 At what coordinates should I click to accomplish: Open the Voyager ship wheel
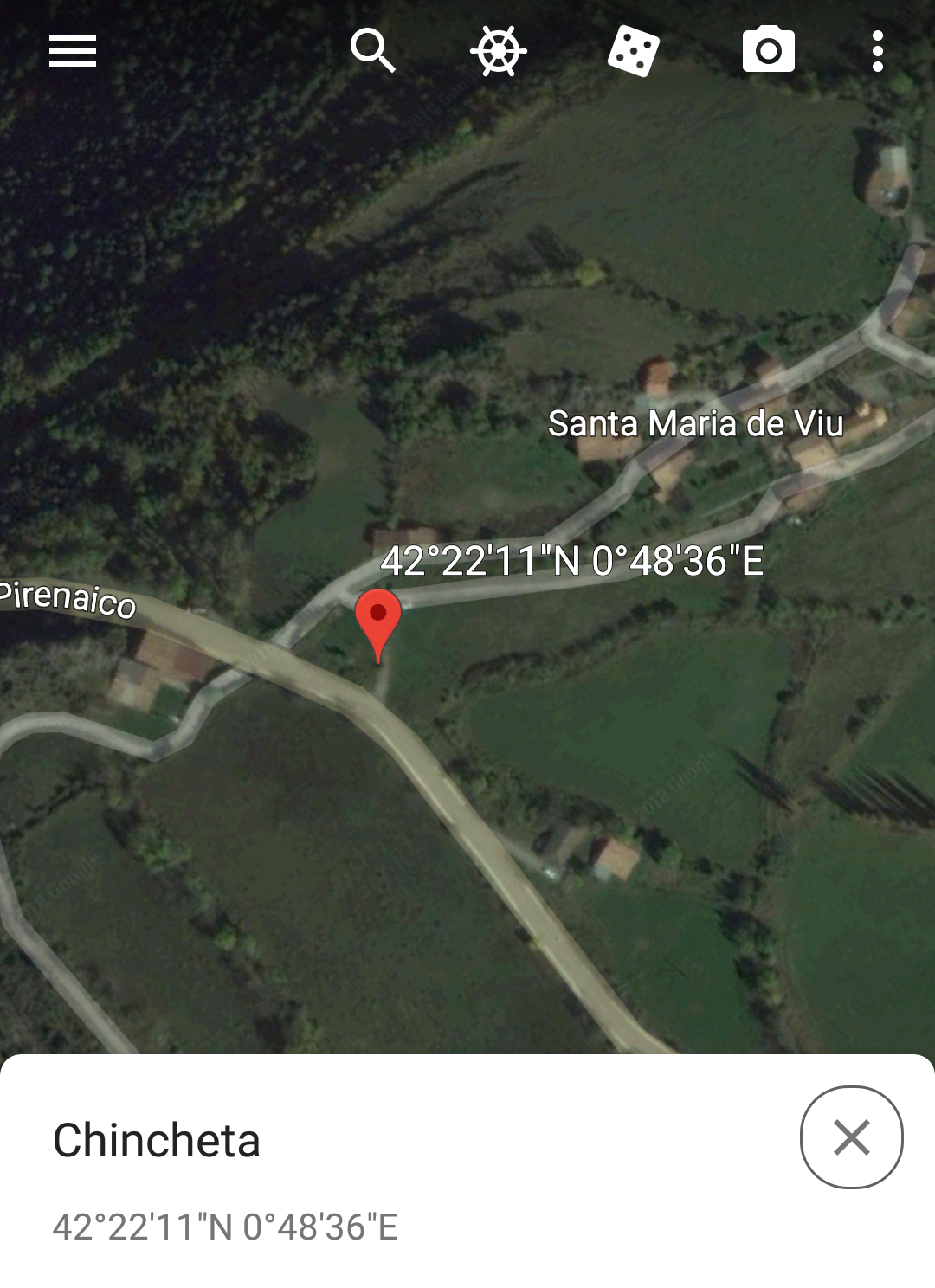[499, 51]
